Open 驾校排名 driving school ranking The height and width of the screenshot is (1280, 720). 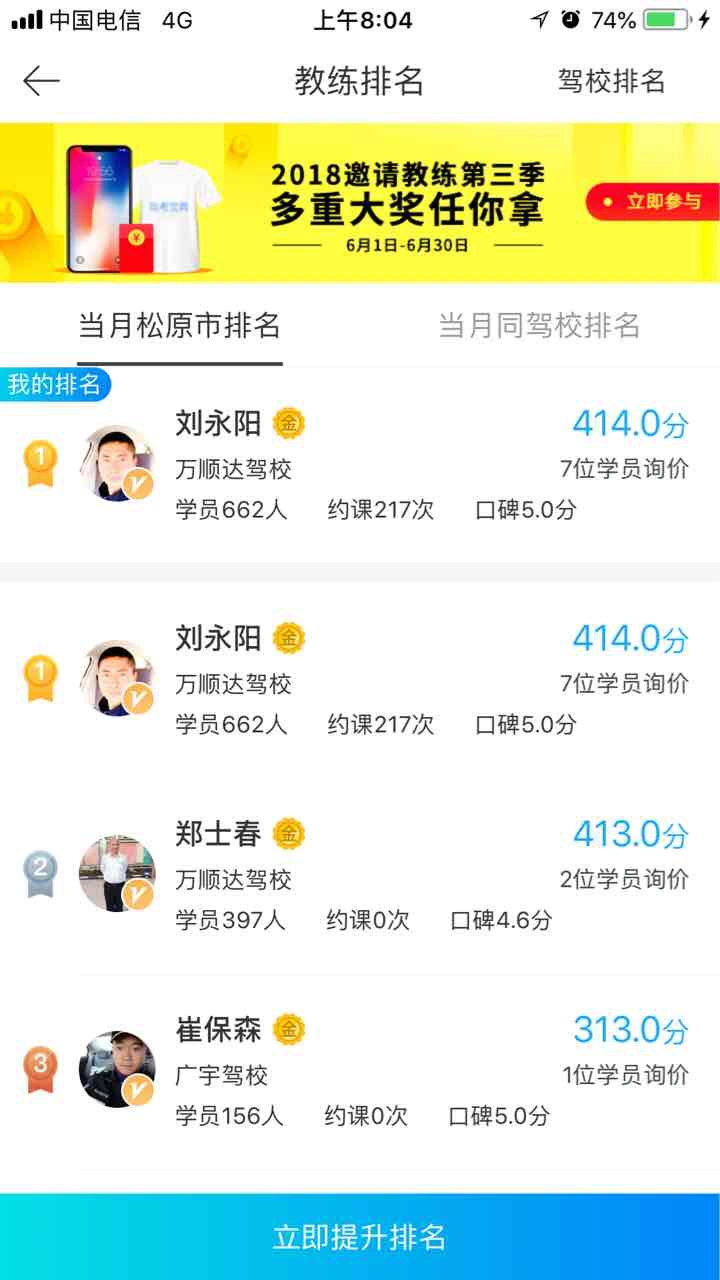click(x=611, y=81)
